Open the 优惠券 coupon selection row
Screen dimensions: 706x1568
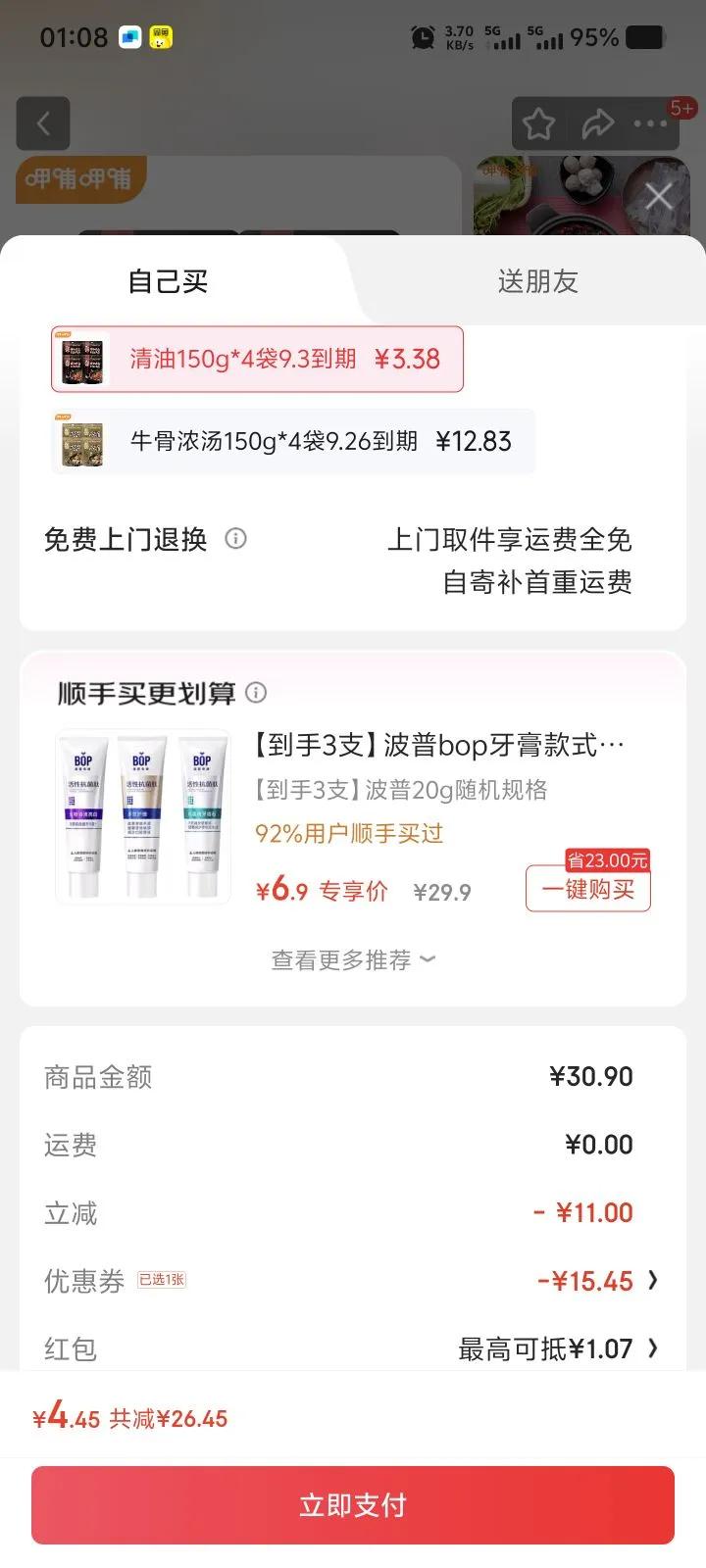coord(352,1281)
